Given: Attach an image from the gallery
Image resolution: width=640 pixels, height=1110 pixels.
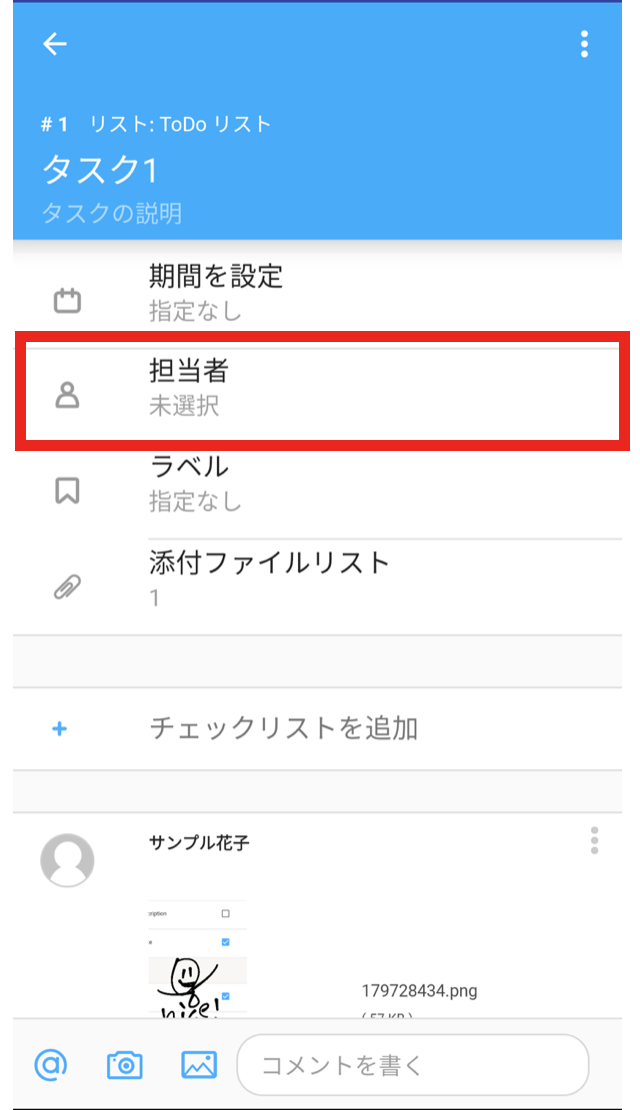Looking at the screenshot, I should (x=199, y=1065).
